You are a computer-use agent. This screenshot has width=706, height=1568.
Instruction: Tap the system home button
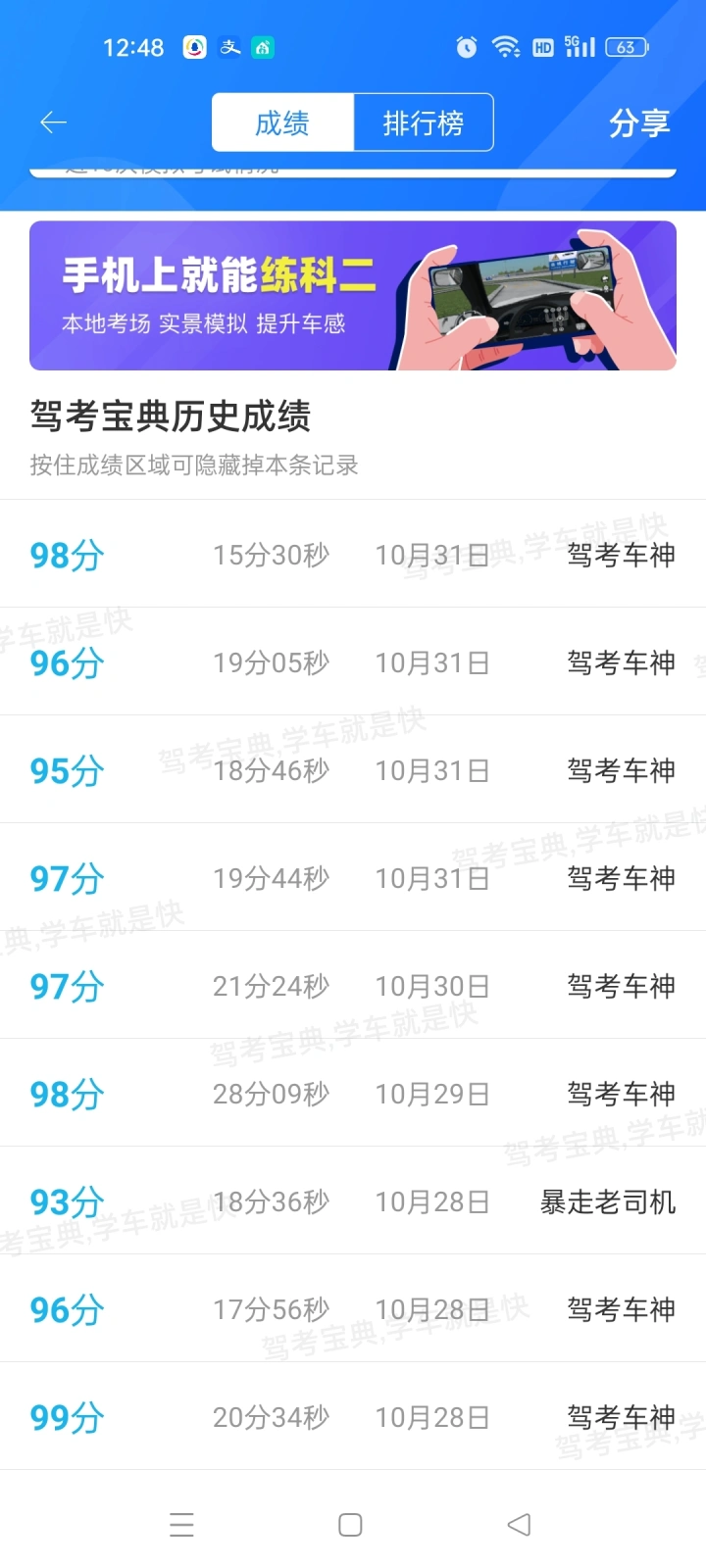[x=350, y=1525]
